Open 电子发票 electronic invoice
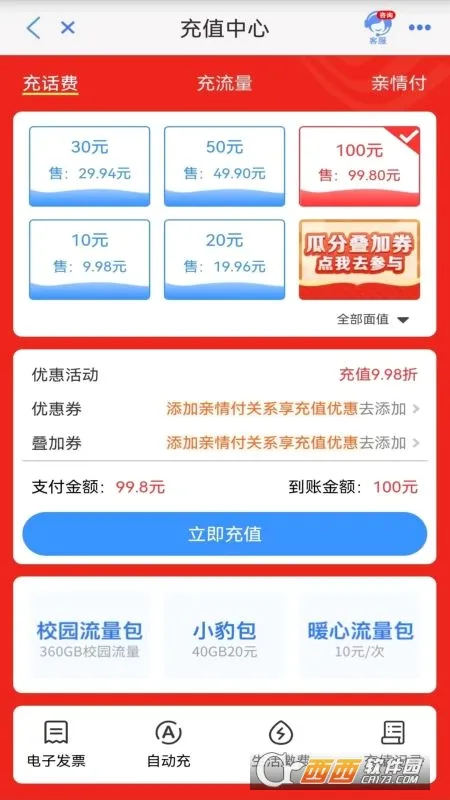 coord(56,744)
